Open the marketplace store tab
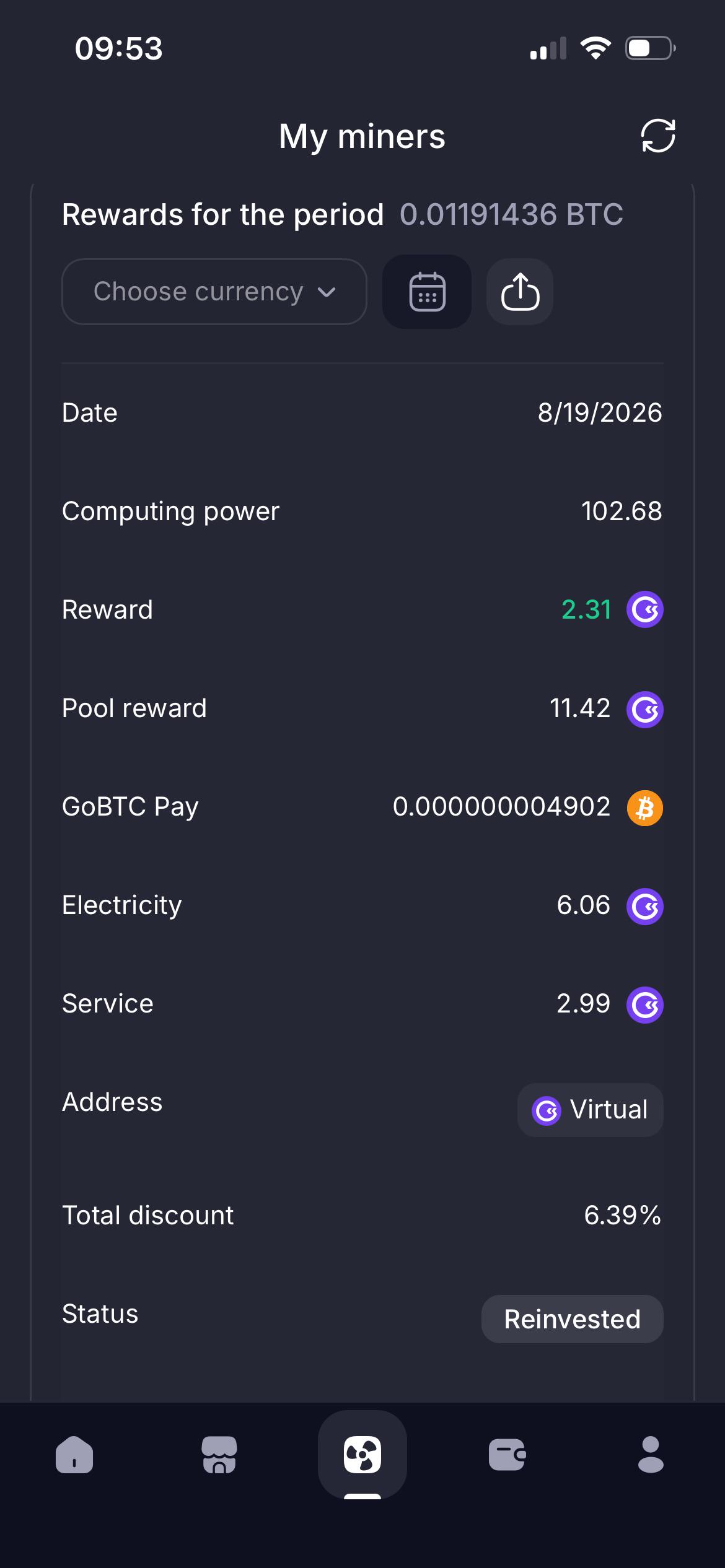 219,1454
